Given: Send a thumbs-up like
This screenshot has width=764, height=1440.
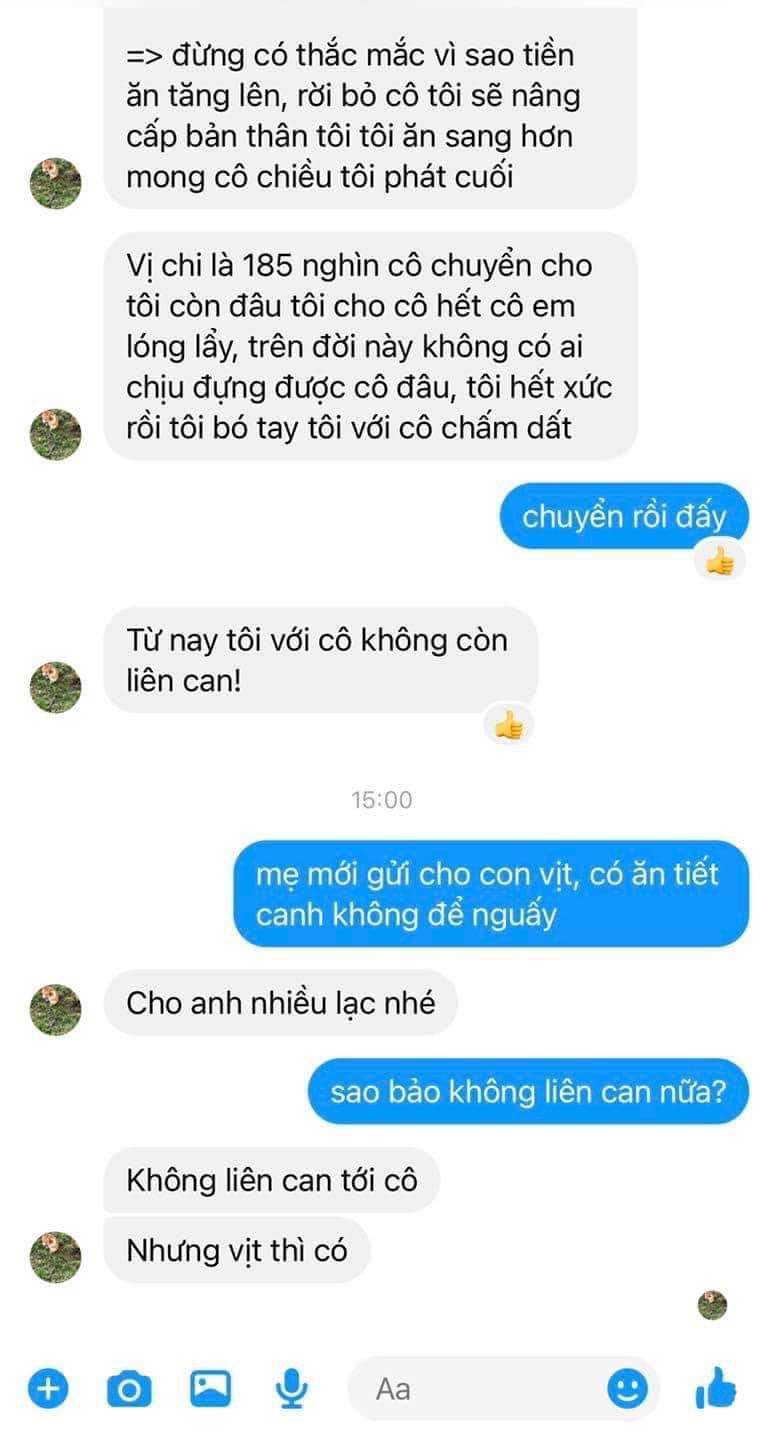Looking at the screenshot, I should tap(715, 1388).
